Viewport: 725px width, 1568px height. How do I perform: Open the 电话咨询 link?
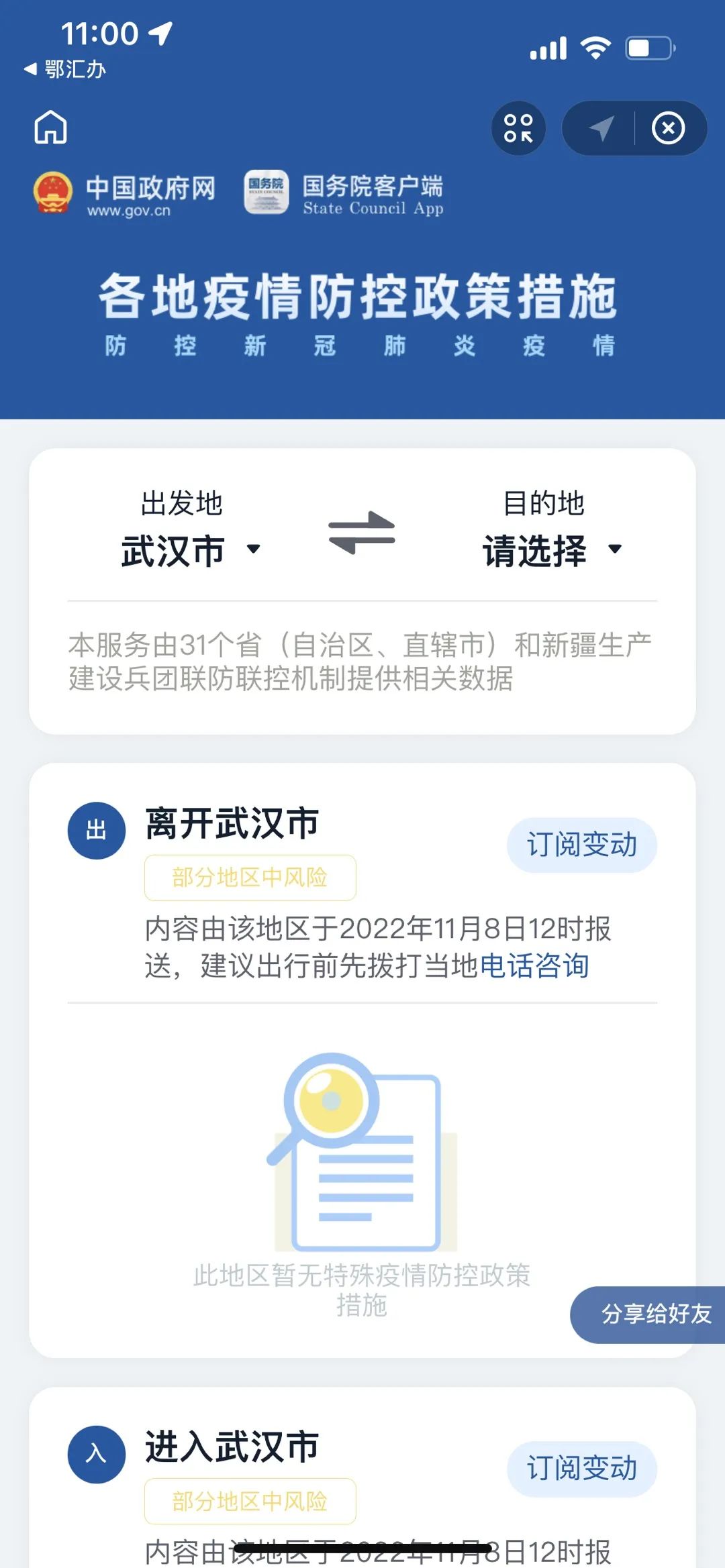[x=534, y=966]
